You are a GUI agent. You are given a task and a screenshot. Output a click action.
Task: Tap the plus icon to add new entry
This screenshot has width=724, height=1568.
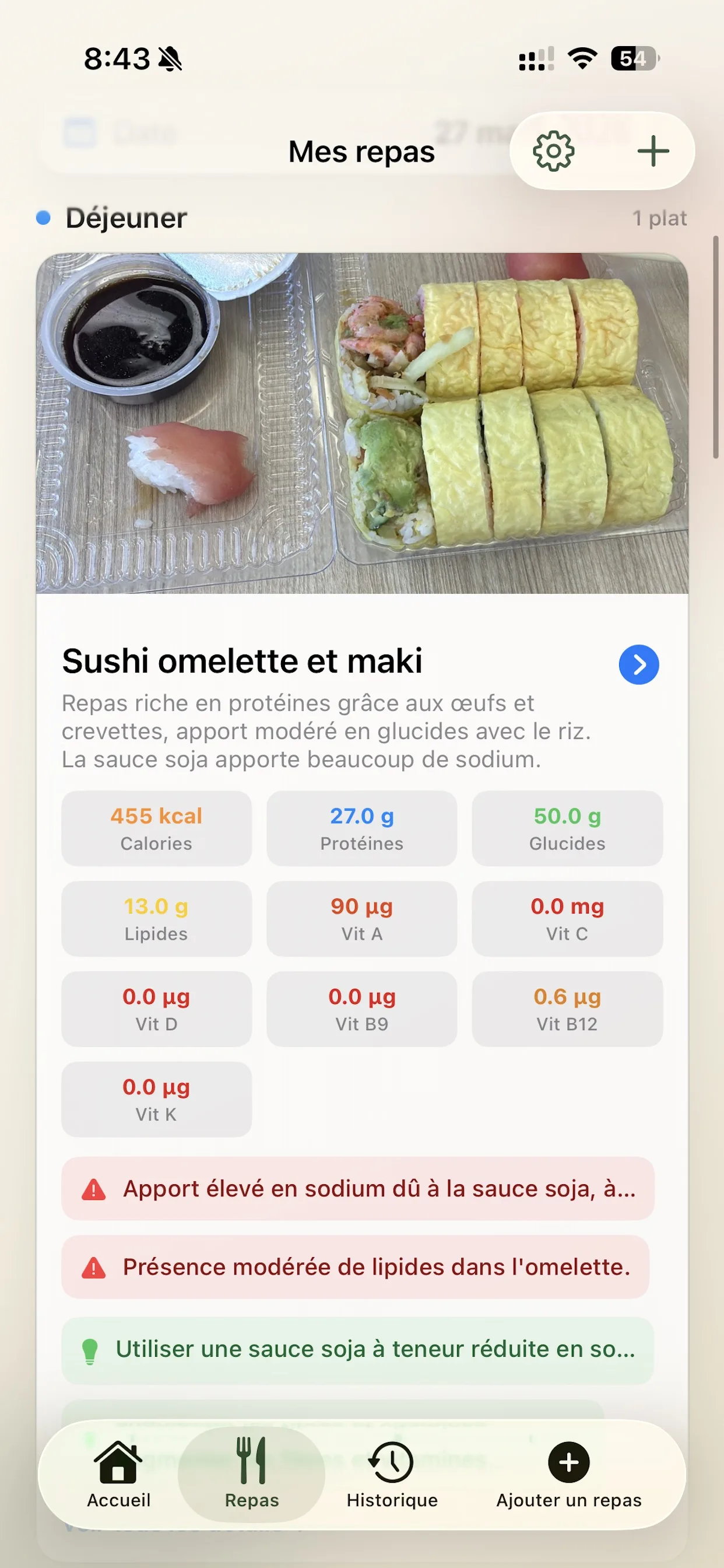[653, 152]
